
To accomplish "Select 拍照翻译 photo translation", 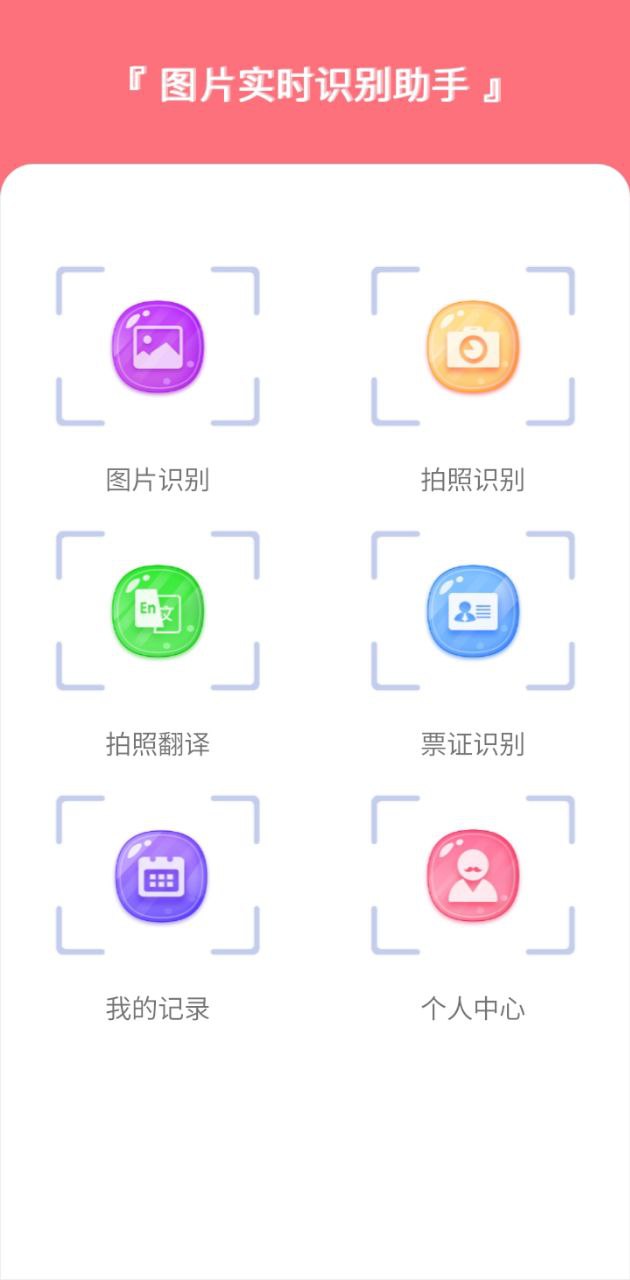I will tap(158, 611).
